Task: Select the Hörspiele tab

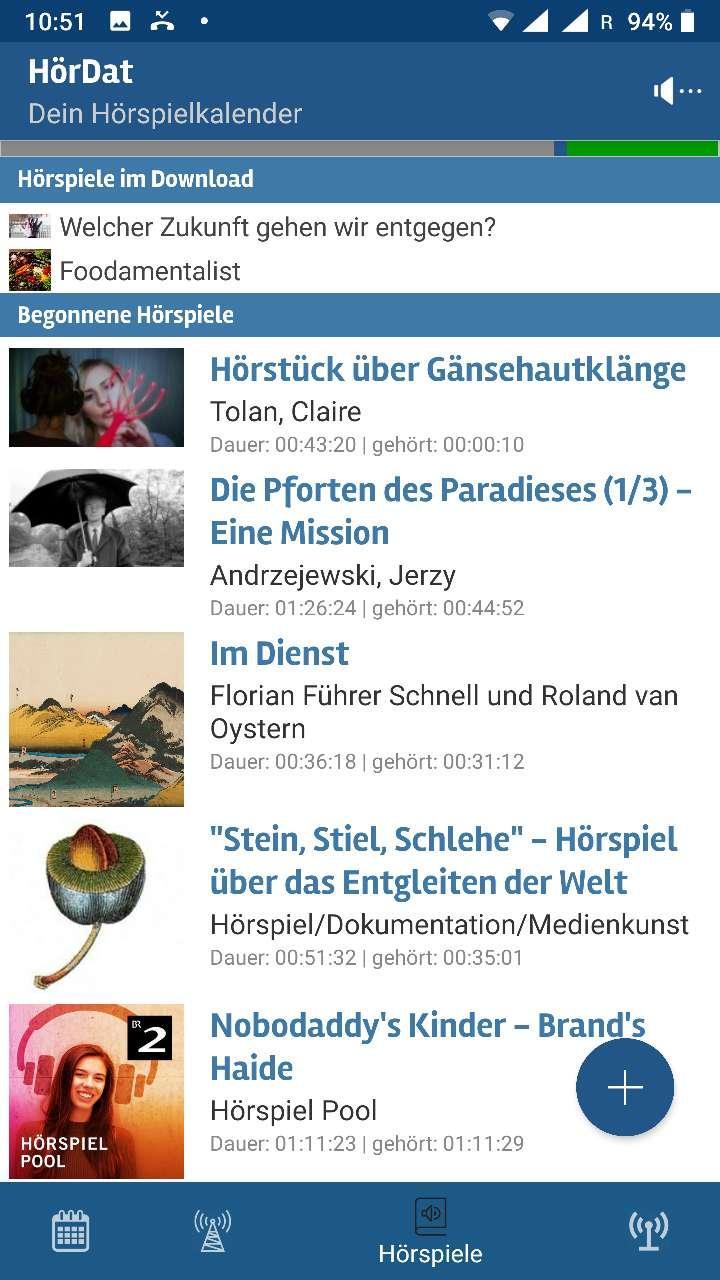Action: 431,1231
